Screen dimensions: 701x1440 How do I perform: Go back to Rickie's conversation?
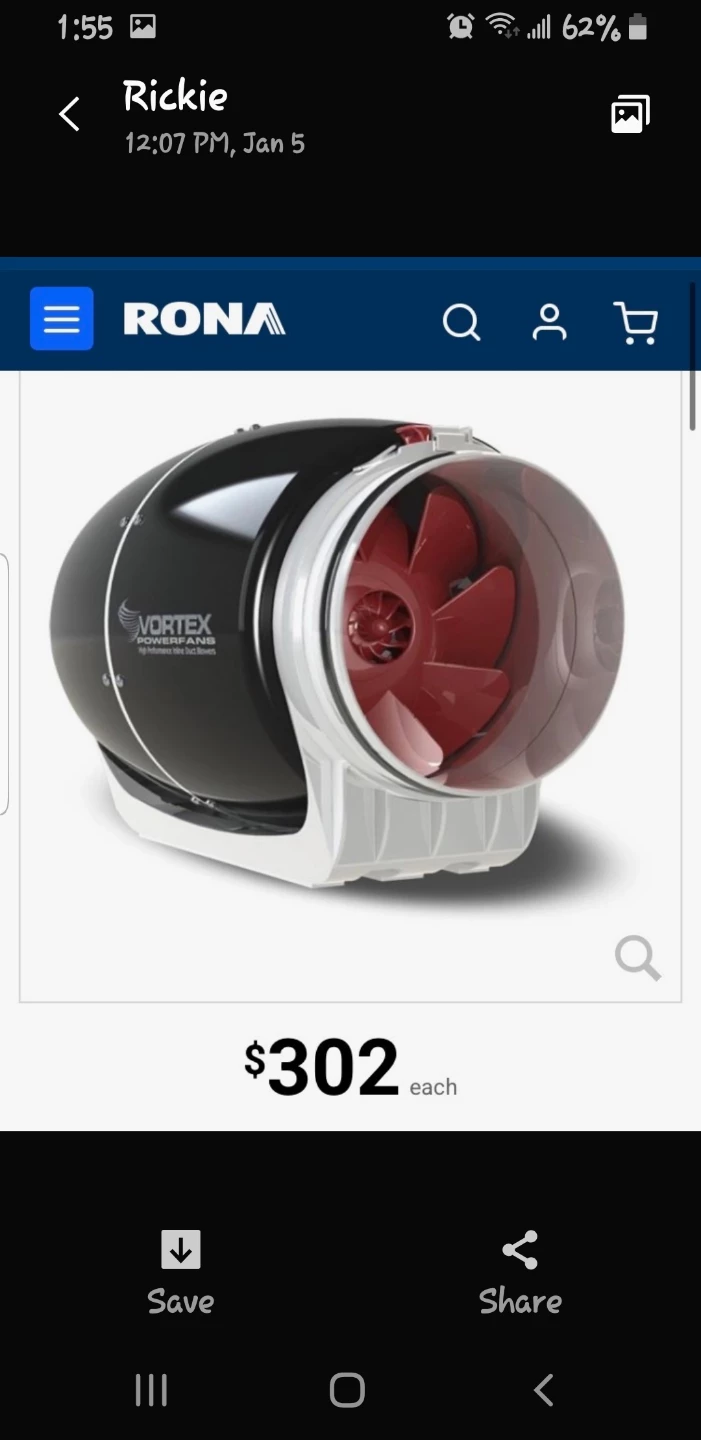pyautogui.click(x=68, y=115)
